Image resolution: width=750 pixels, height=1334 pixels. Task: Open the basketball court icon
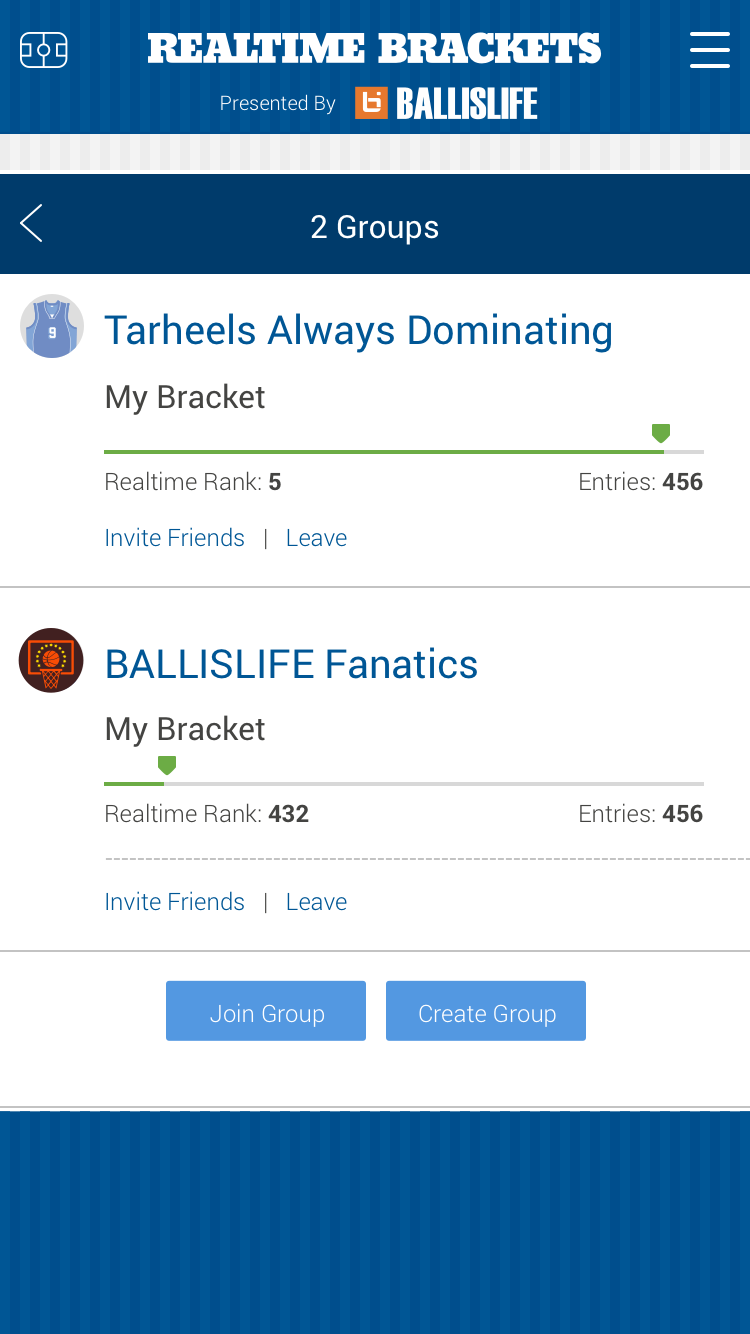[x=44, y=50]
